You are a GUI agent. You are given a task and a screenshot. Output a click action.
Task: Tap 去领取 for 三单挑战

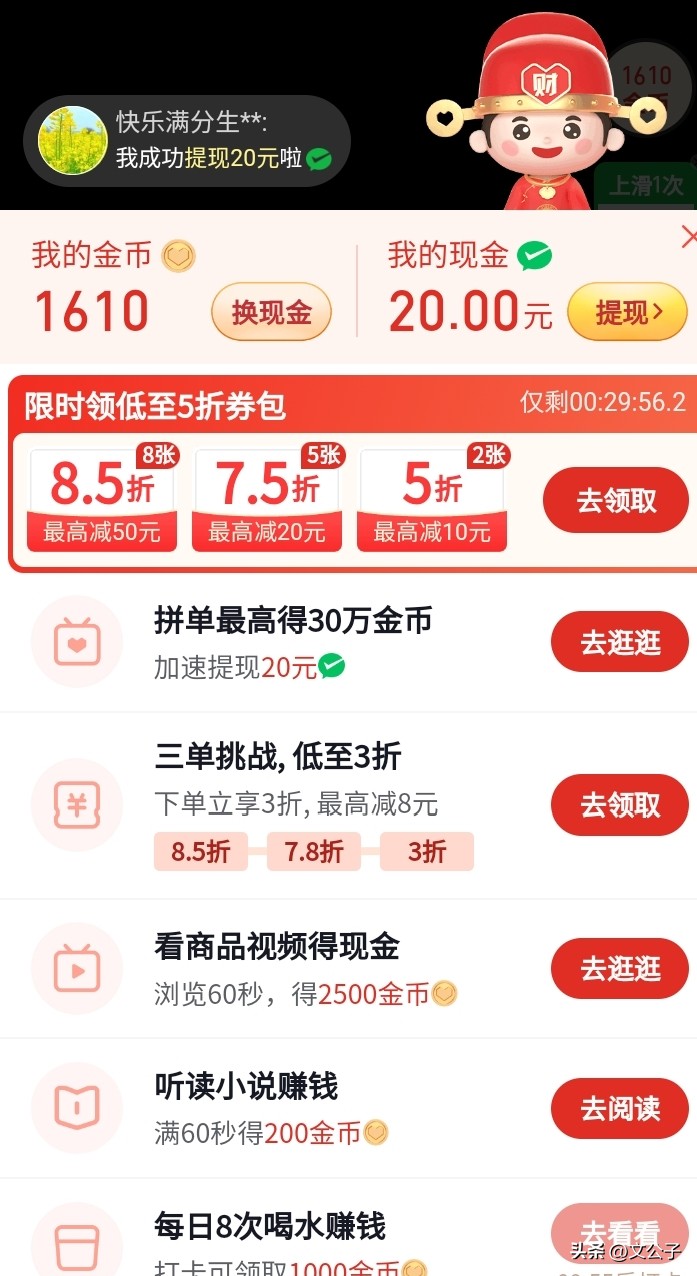tap(620, 805)
